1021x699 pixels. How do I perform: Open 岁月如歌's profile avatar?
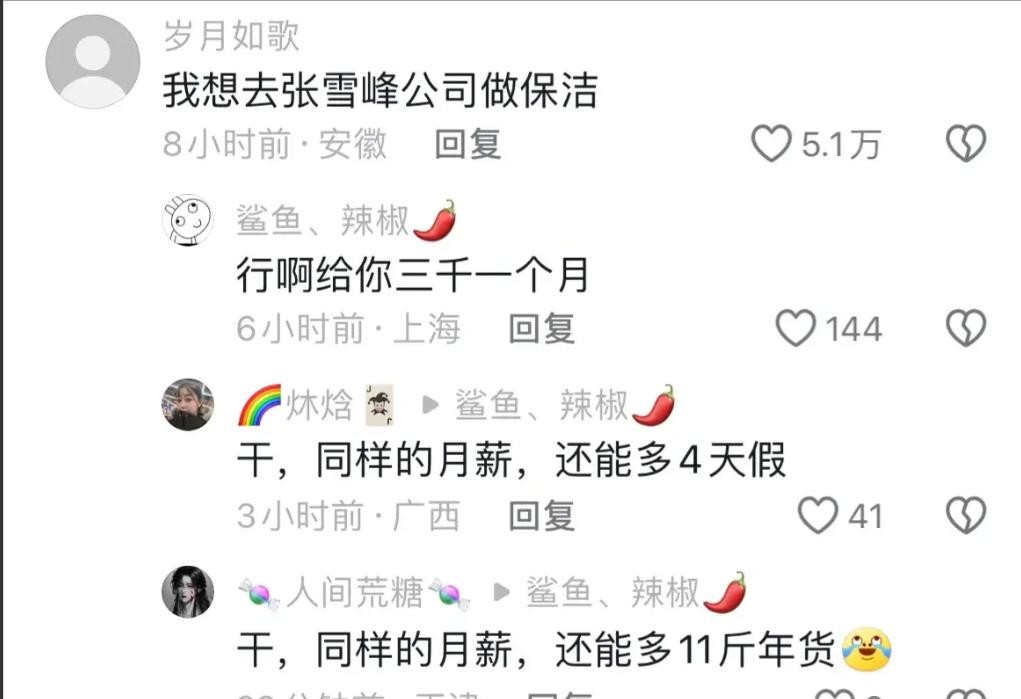pyautogui.click(x=93, y=62)
